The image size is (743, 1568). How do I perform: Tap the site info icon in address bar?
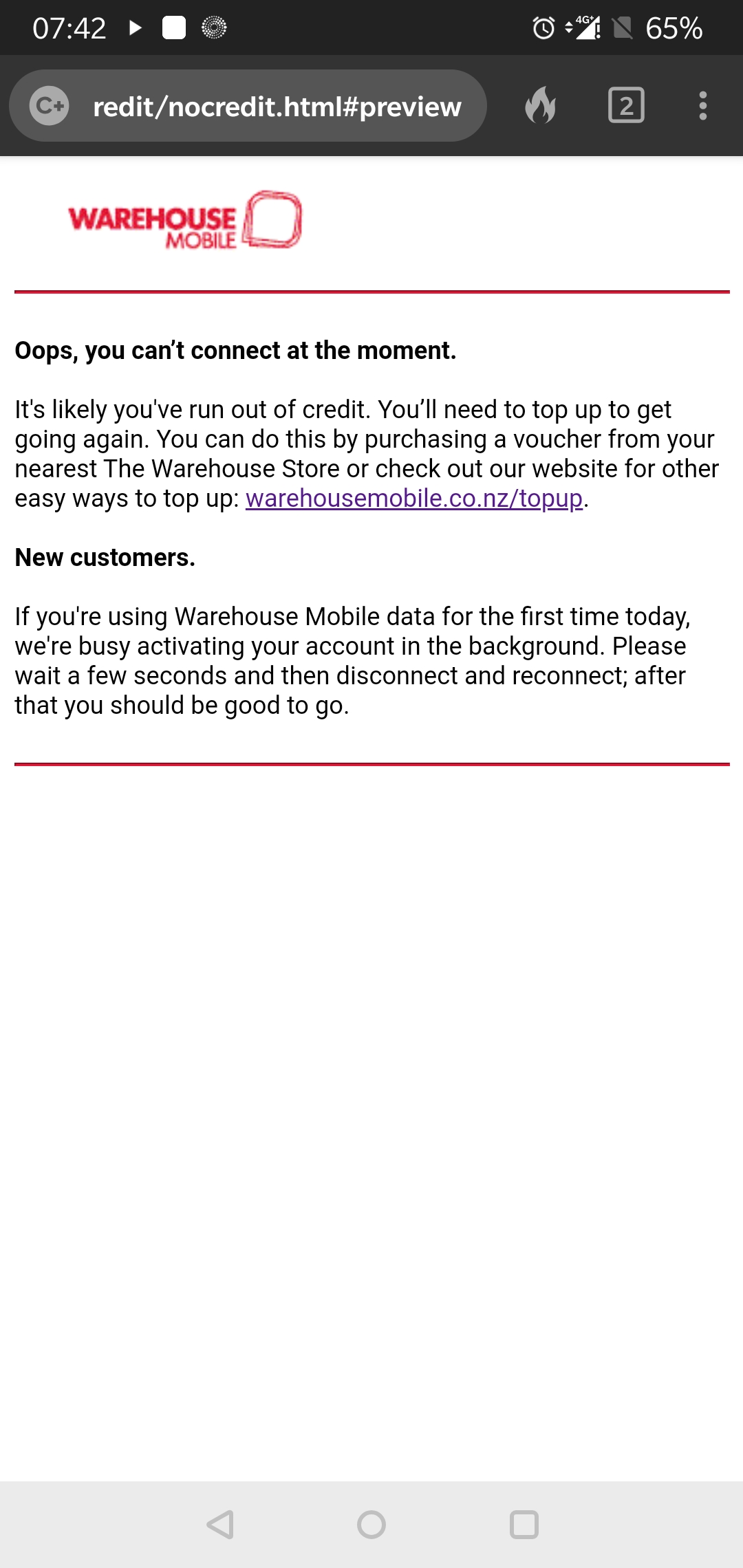click(50, 105)
